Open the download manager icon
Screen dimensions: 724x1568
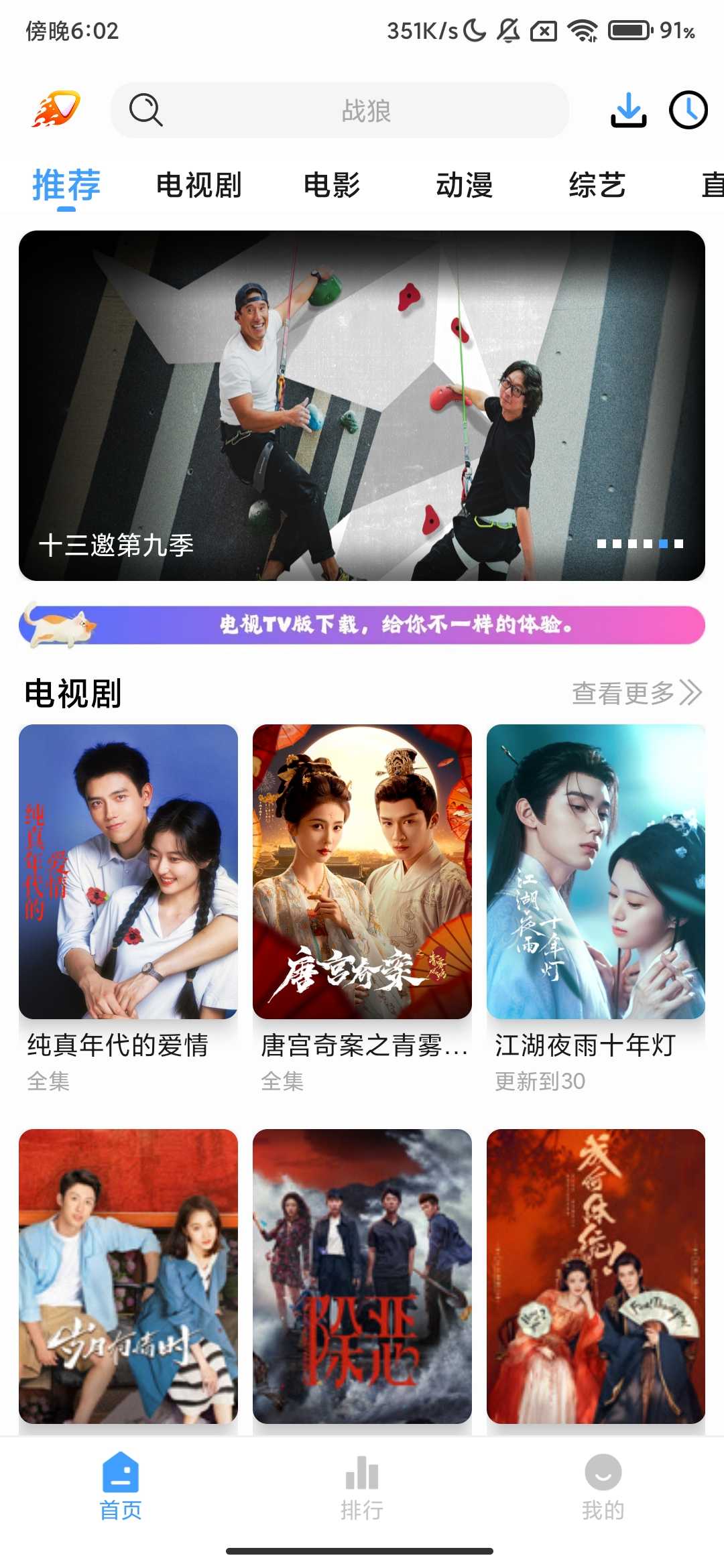coord(629,111)
